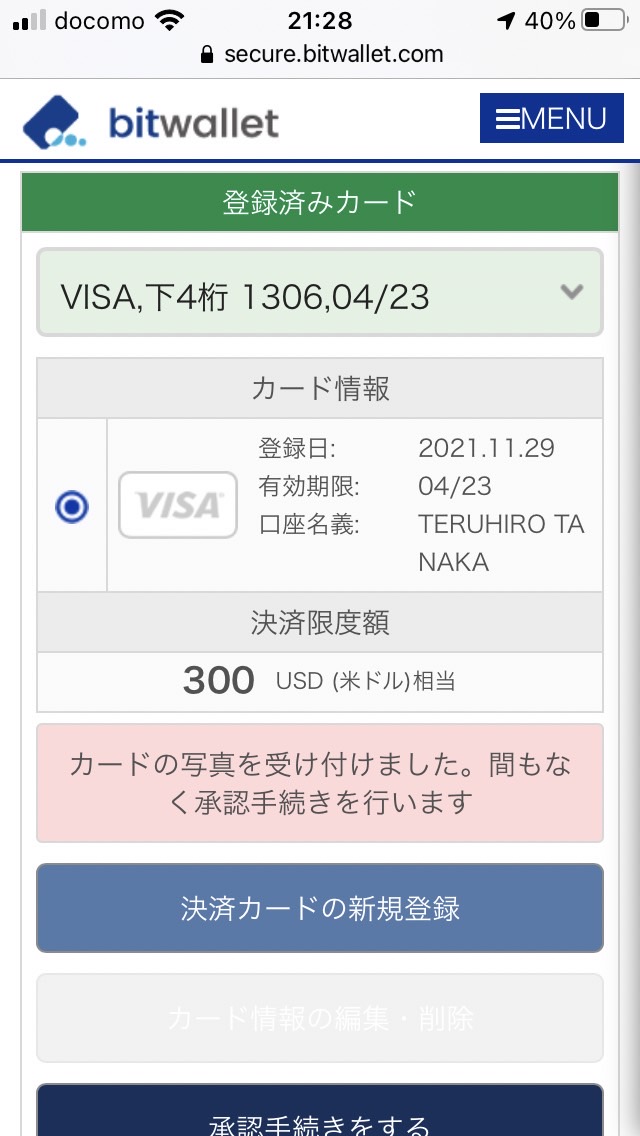Expand the registered card dropdown
This screenshot has width=640, height=1136.
320,293
